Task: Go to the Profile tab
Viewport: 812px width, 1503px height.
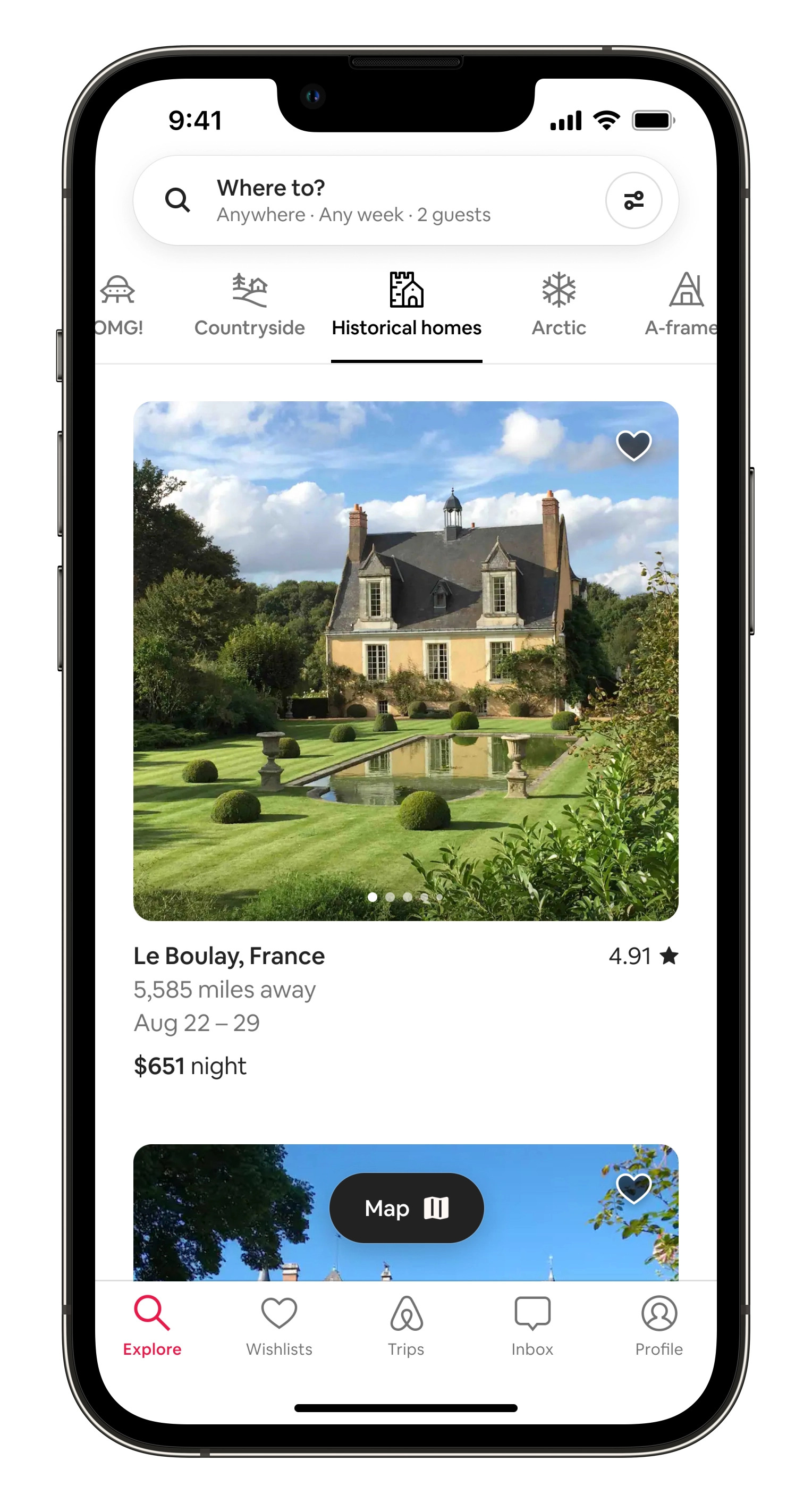Action: click(658, 1325)
